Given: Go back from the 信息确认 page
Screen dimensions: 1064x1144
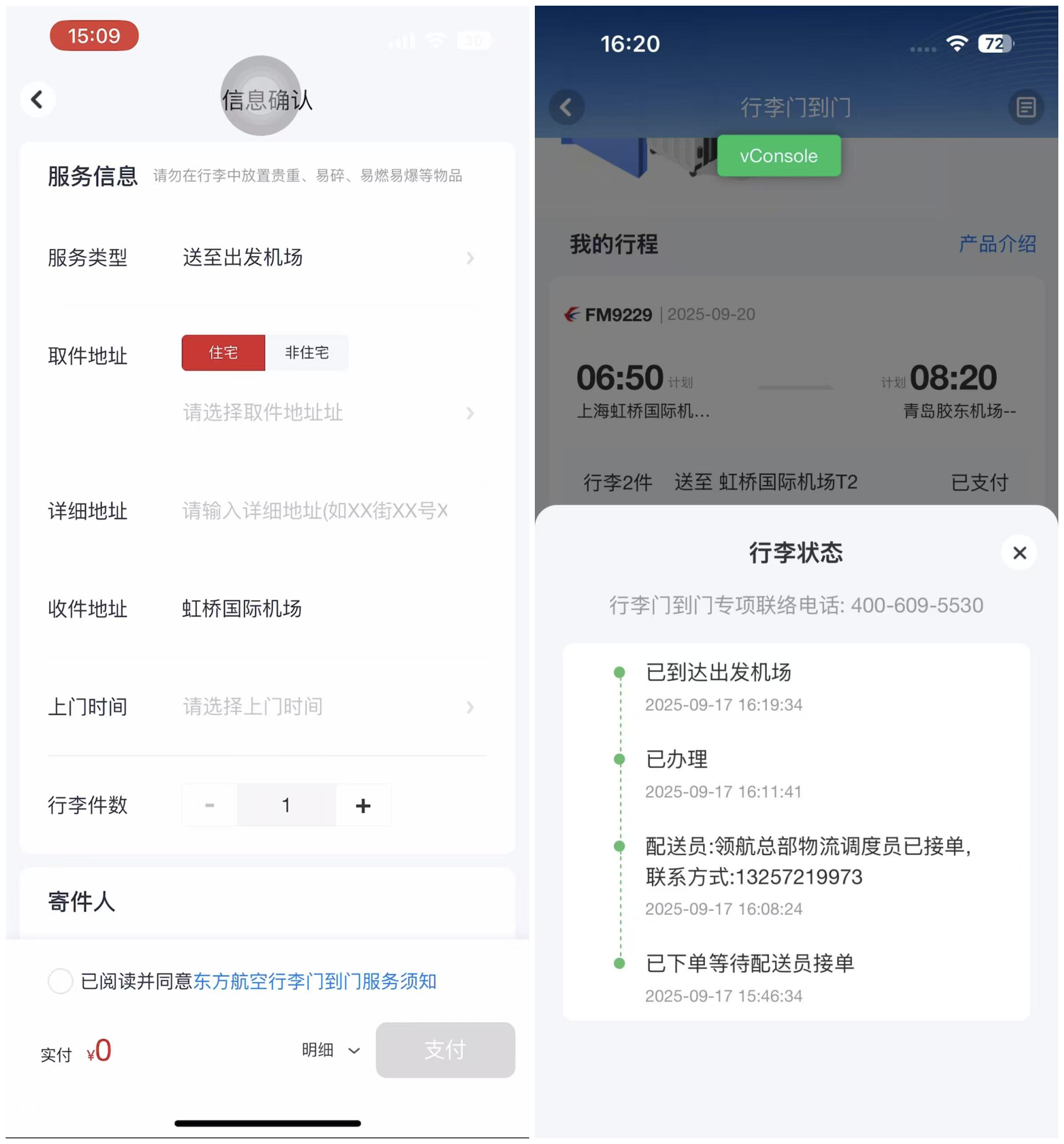Looking at the screenshot, I should pyautogui.click(x=37, y=100).
